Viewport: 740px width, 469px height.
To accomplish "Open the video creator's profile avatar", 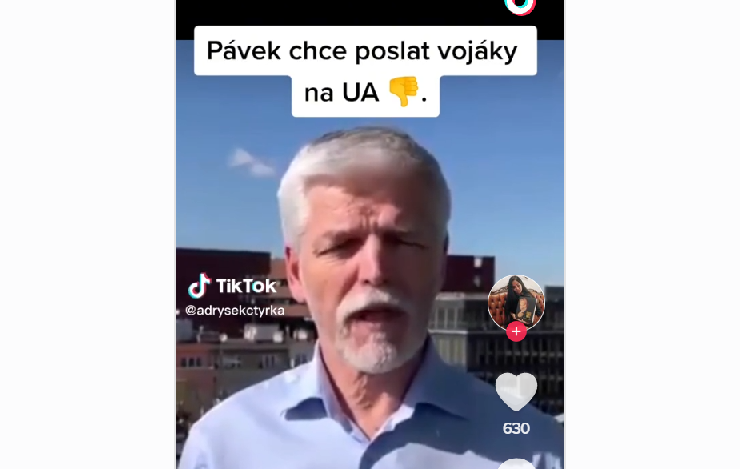I will click(x=516, y=300).
